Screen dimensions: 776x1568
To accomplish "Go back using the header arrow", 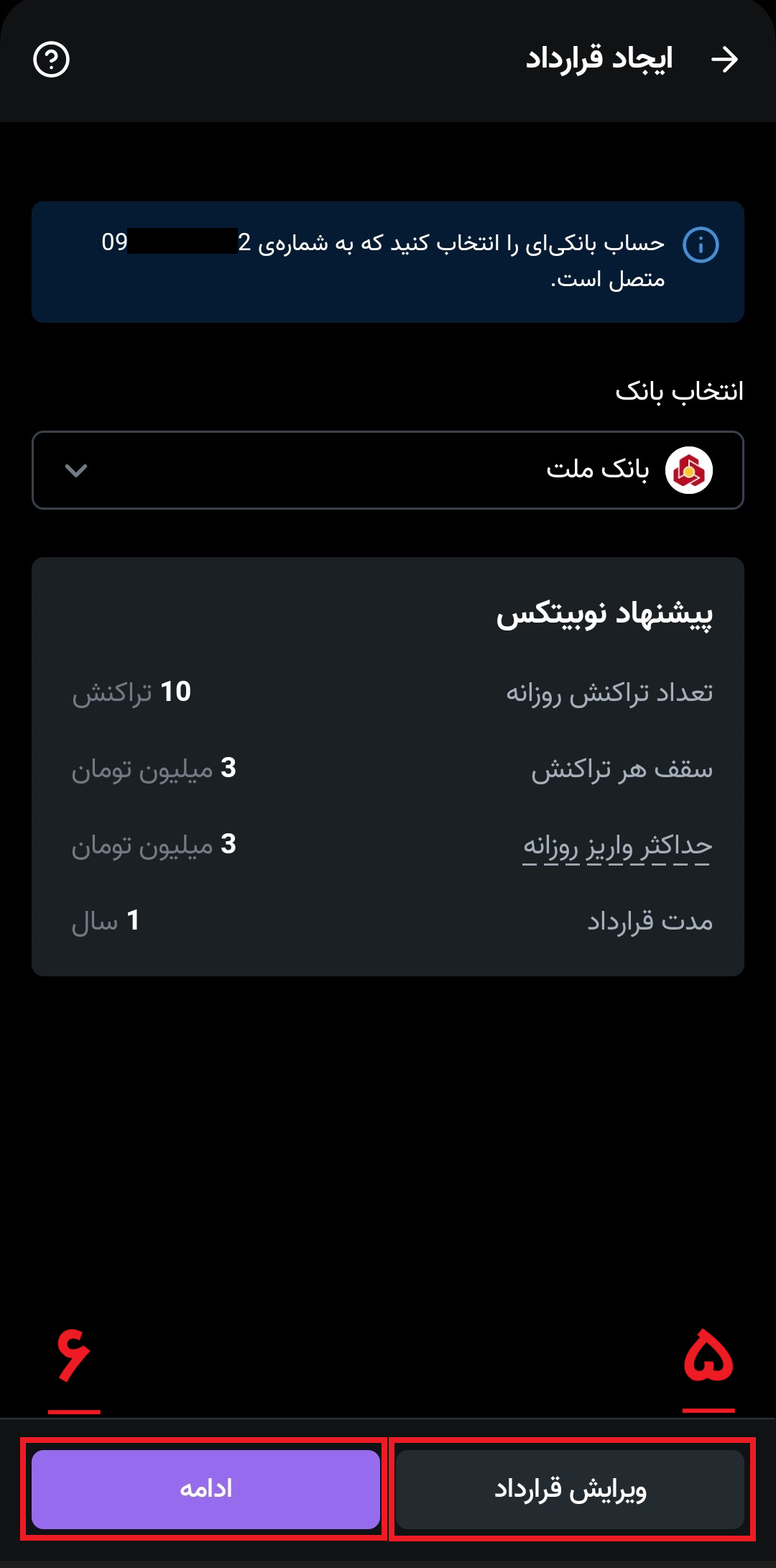I will click(x=724, y=59).
